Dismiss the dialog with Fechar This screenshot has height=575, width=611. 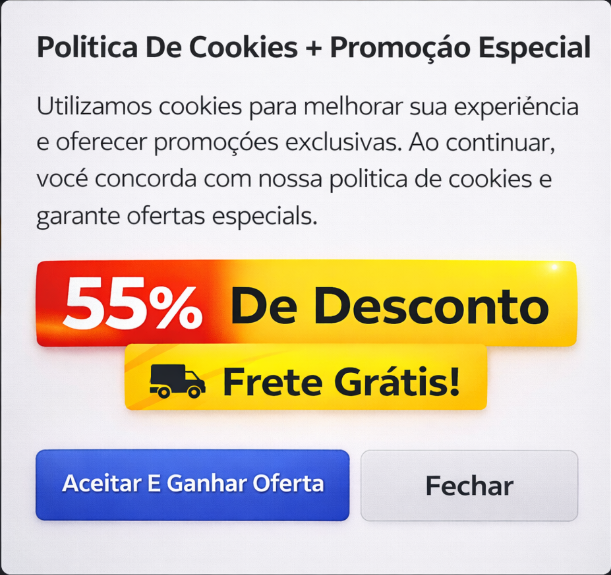pyautogui.click(x=469, y=486)
